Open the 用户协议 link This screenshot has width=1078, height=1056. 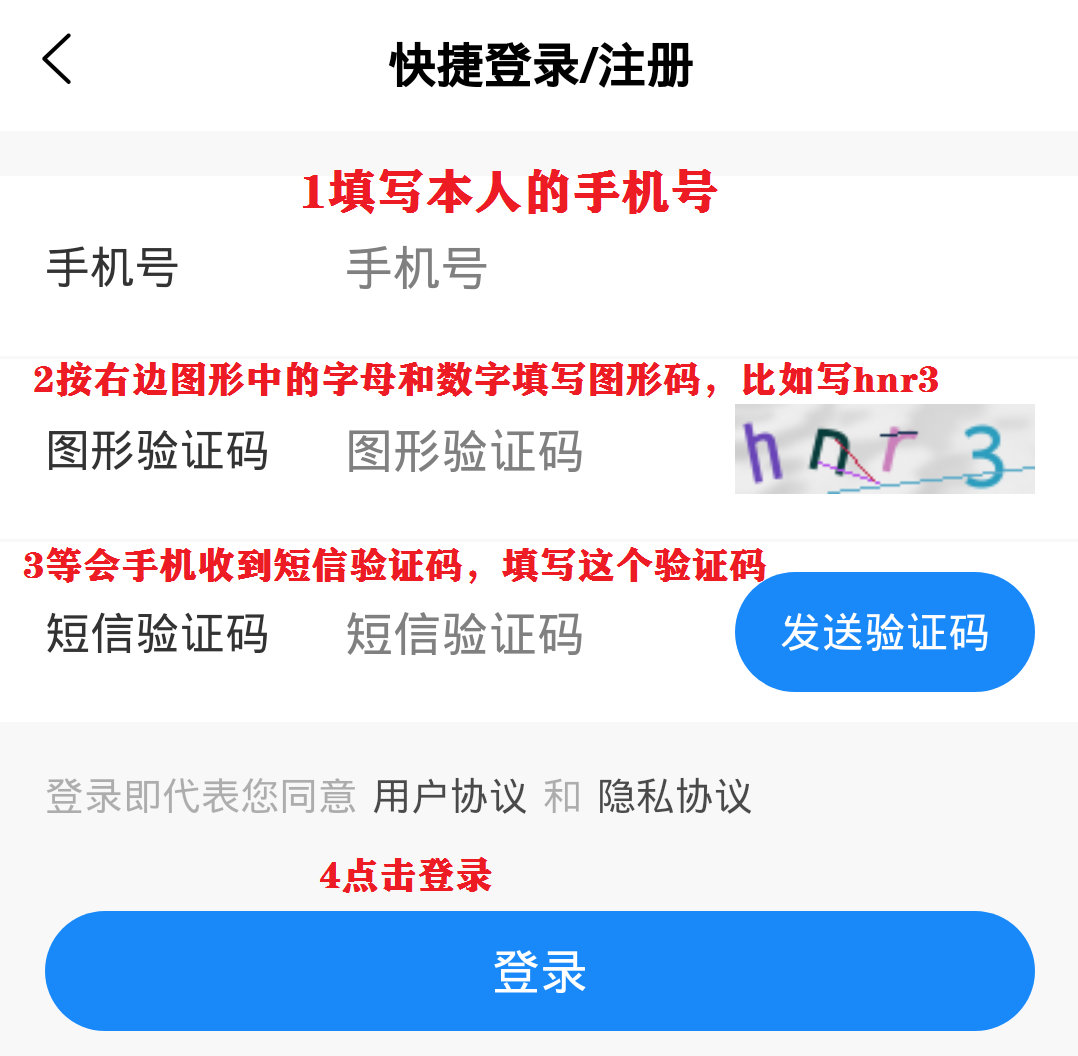click(x=449, y=797)
